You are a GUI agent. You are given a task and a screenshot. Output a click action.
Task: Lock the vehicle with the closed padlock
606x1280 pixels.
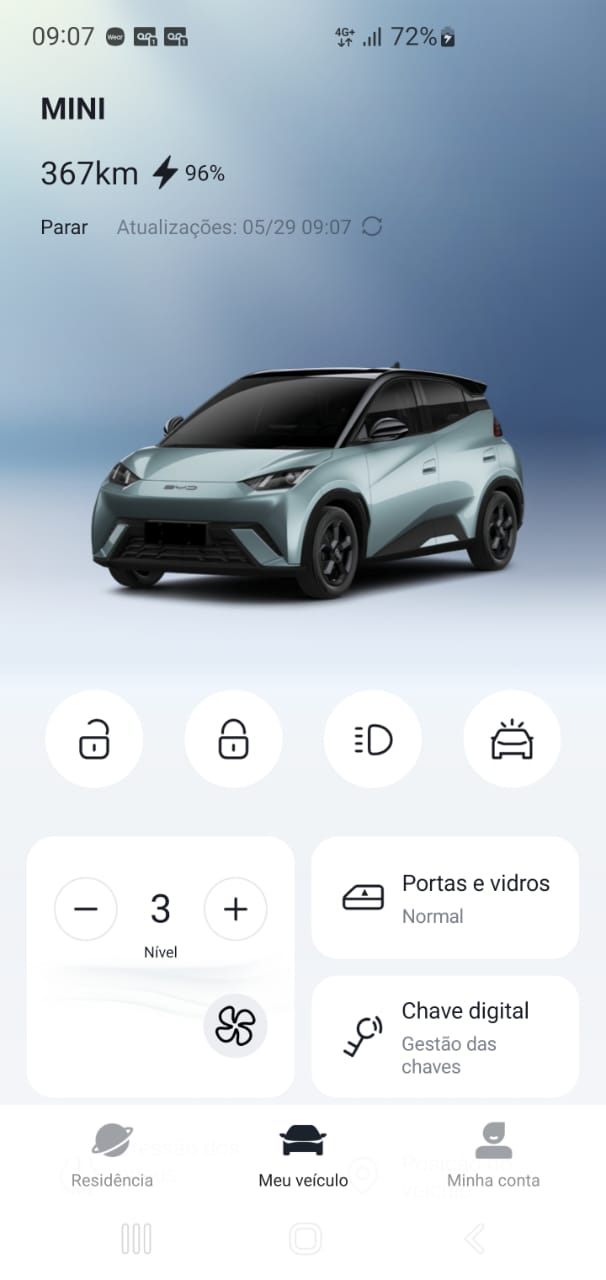coord(233,740)
